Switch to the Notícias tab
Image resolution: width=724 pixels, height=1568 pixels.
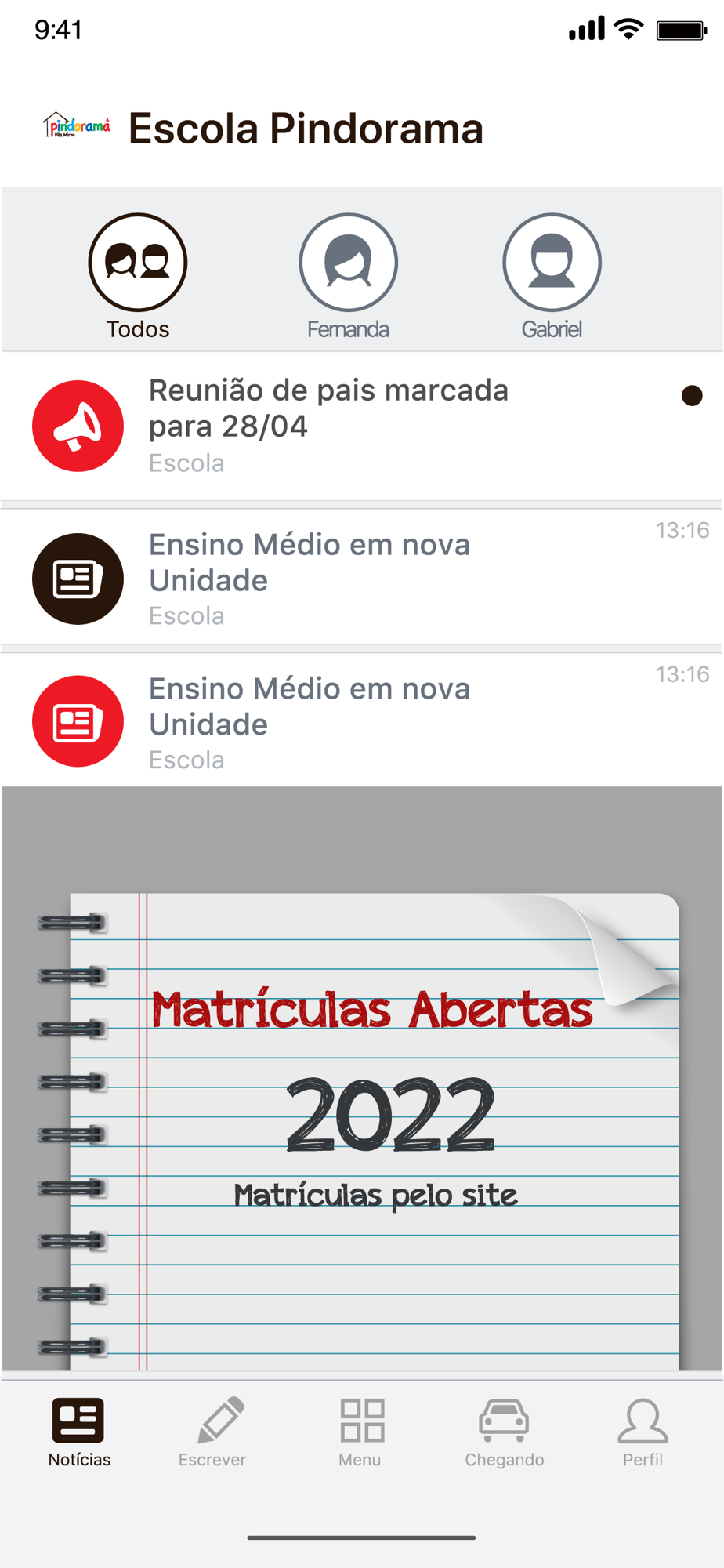pyautogui.click(x=78, y=1432)
